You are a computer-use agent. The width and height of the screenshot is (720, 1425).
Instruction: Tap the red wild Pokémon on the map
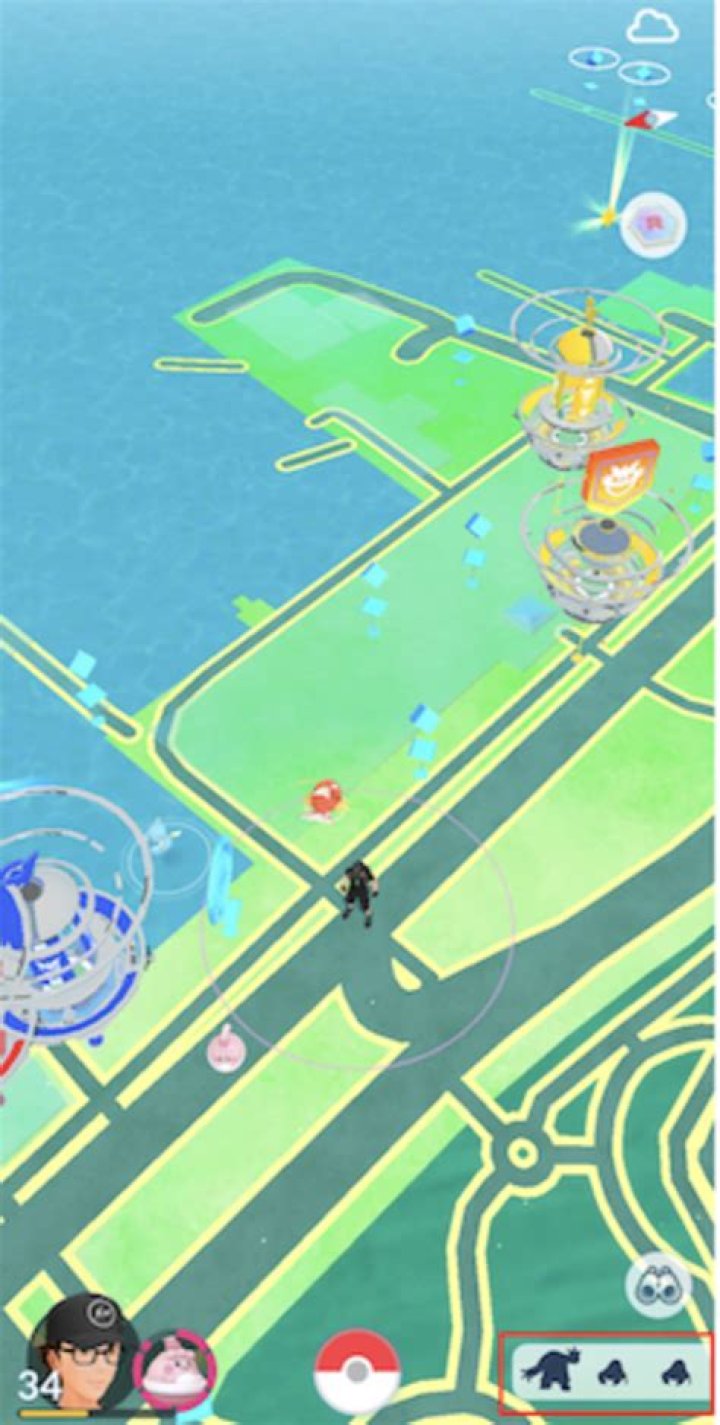(x=325, y=800)
